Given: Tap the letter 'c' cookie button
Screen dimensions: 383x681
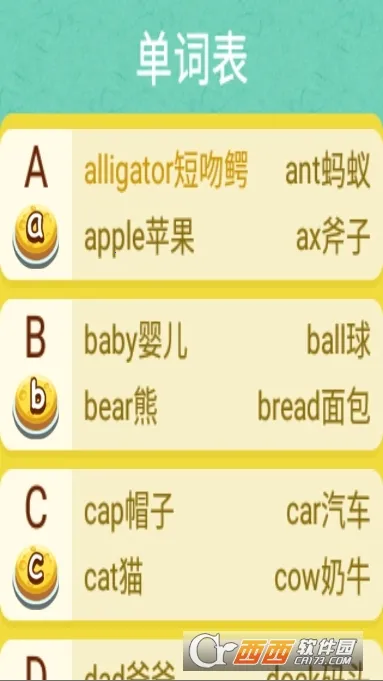Looking at the screenshot, I should point(36,577).
